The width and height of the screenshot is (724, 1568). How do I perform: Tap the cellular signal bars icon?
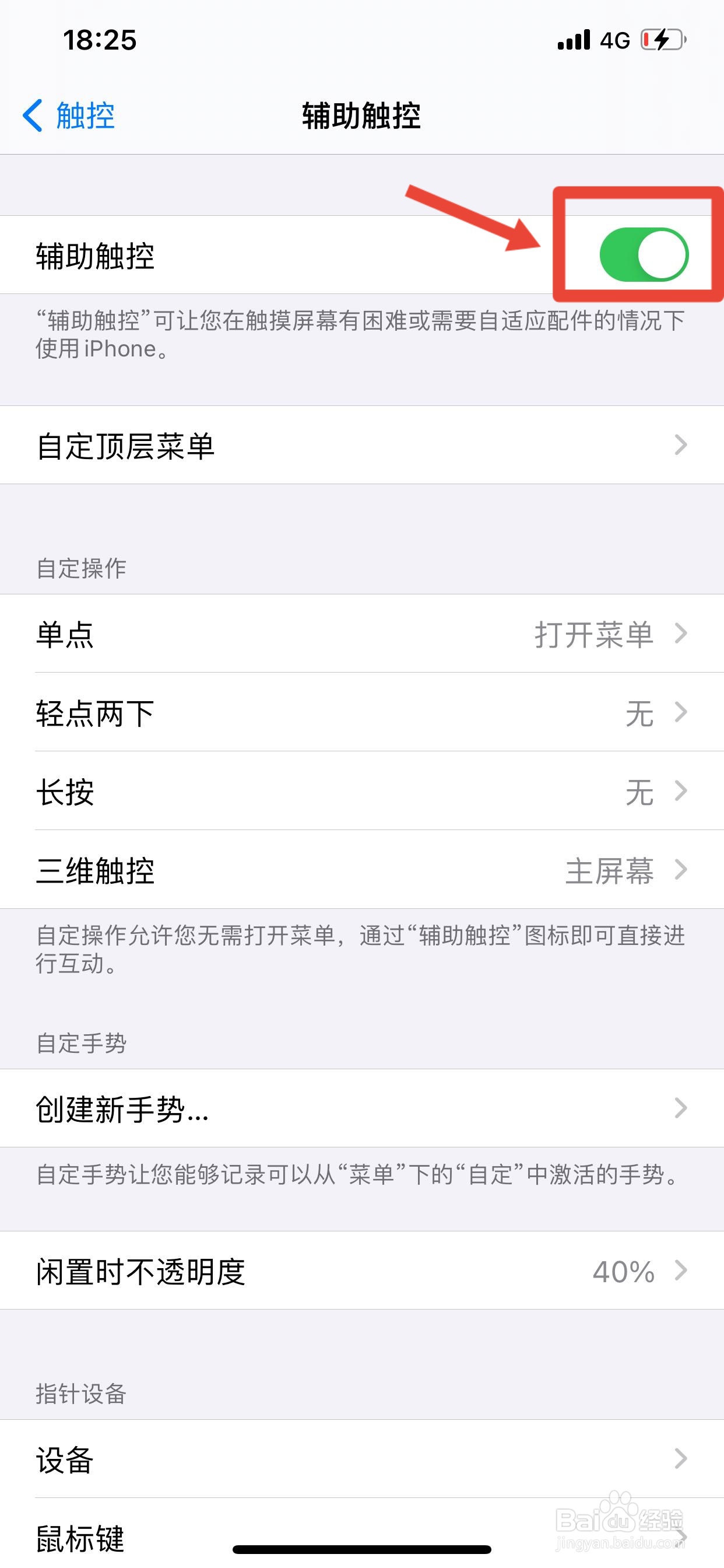(x=573, y=40)
